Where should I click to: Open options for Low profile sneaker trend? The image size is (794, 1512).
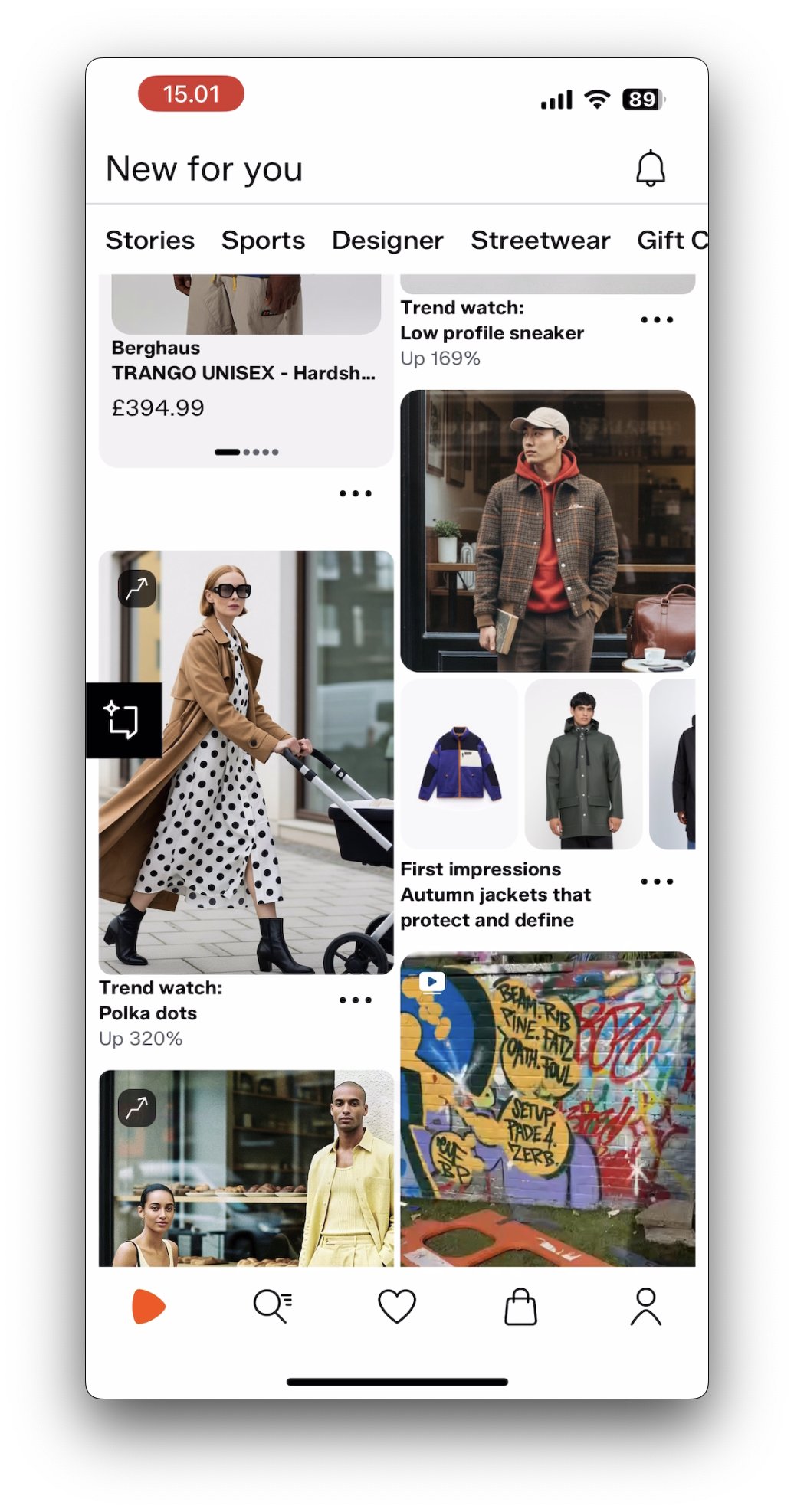(x=657, y=320)
